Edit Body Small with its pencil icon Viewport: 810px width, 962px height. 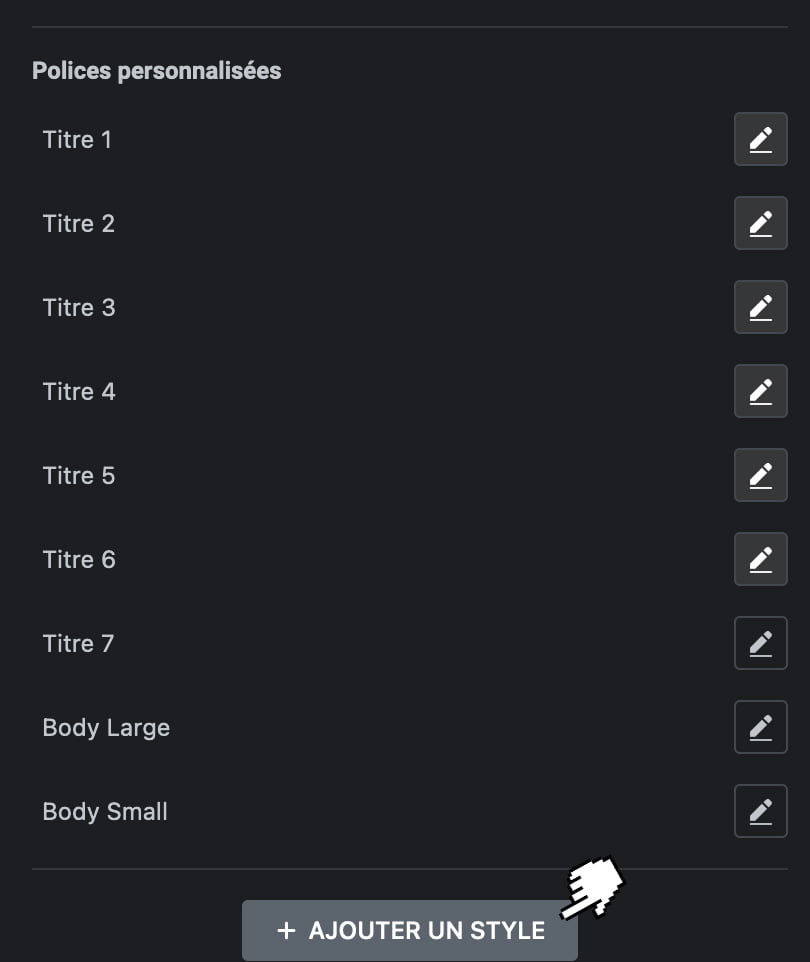coord(760,811)
